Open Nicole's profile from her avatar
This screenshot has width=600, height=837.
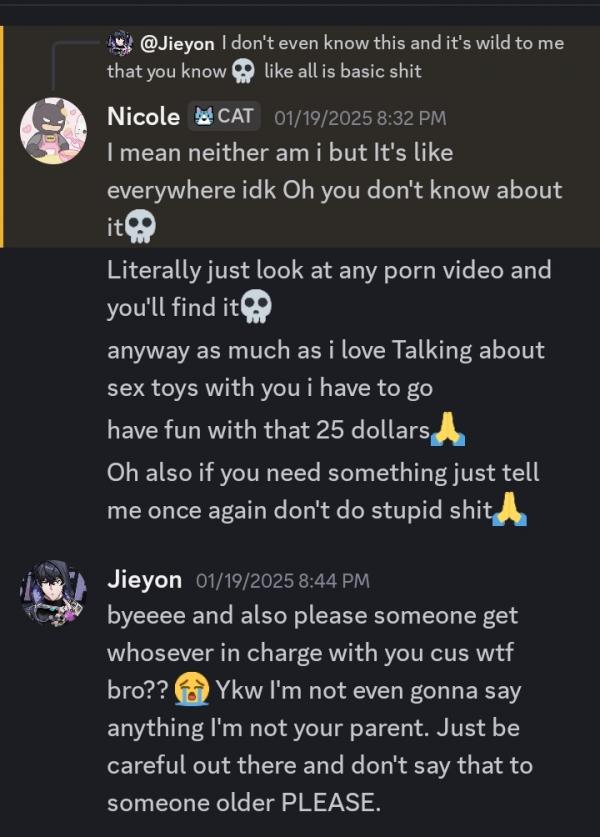click(x=53, y=130)
